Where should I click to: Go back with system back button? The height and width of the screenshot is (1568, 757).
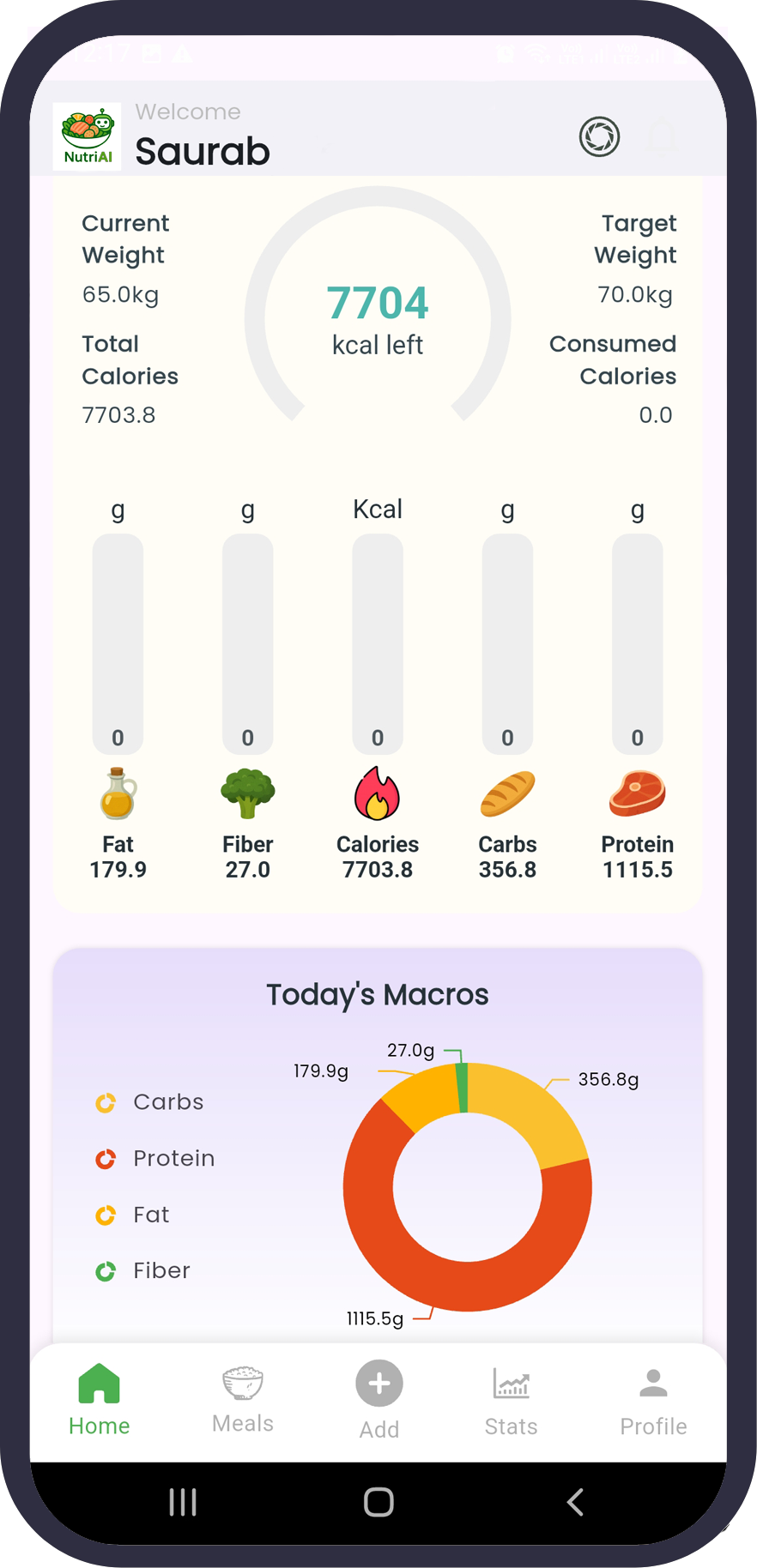[575, 1502]
